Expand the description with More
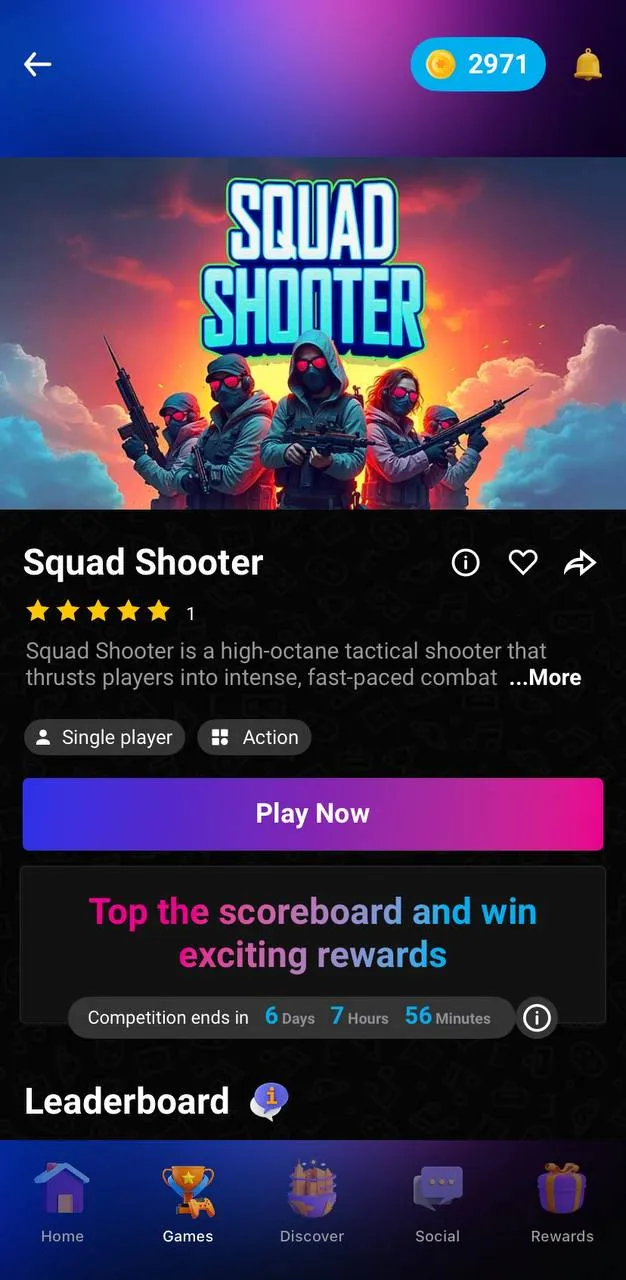The width and height of the screenshot is (626, 1280). [545, 678]
